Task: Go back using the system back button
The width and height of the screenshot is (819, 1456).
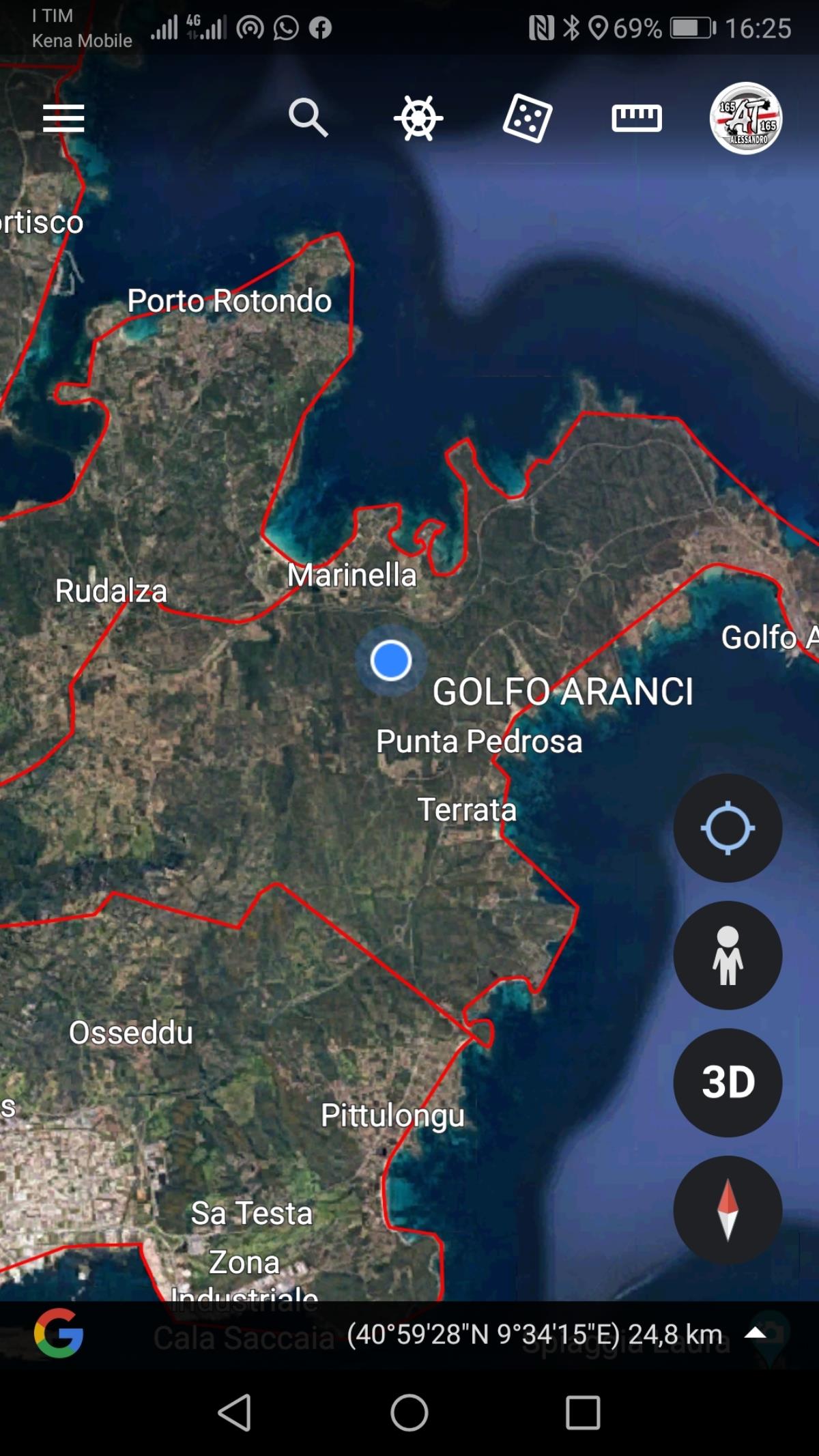Action: pos(235,1412)
